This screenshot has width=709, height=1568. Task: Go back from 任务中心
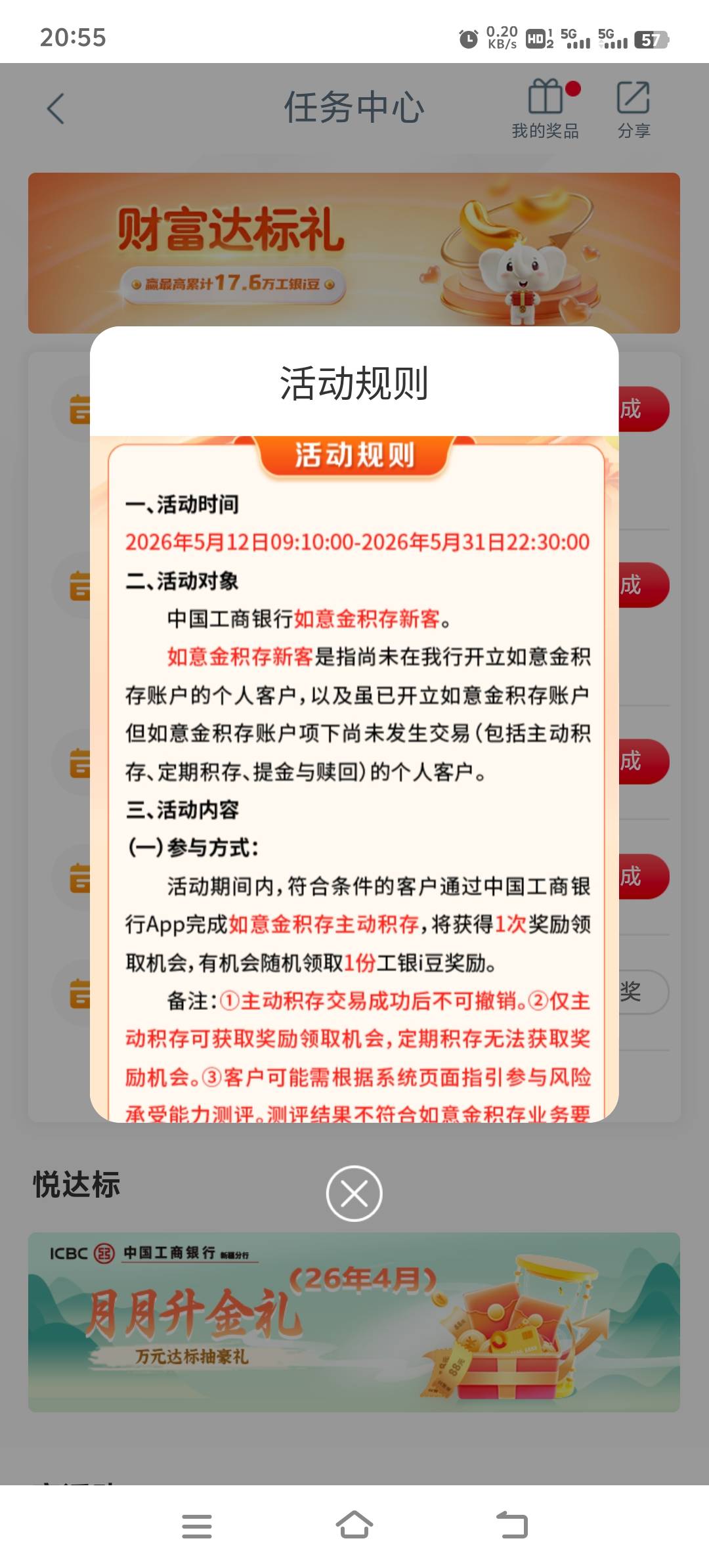[56, 108]
